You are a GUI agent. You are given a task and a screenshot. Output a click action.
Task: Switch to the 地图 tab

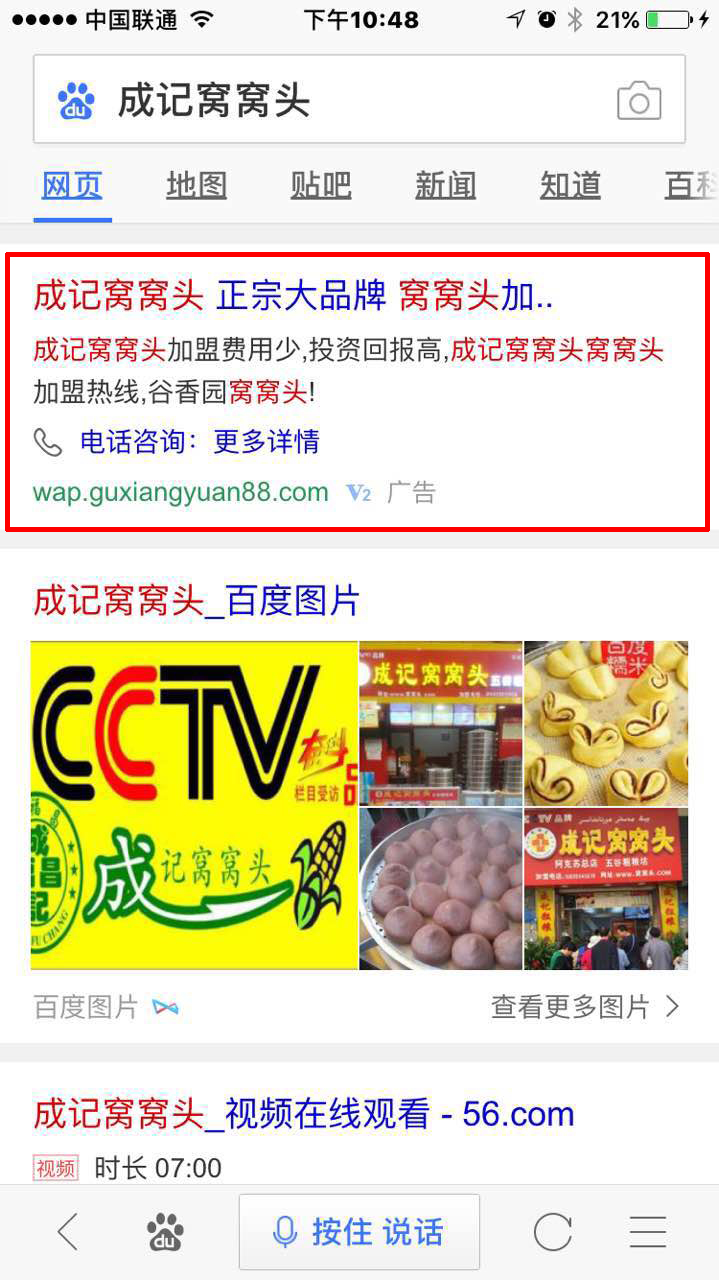(196, 186)
